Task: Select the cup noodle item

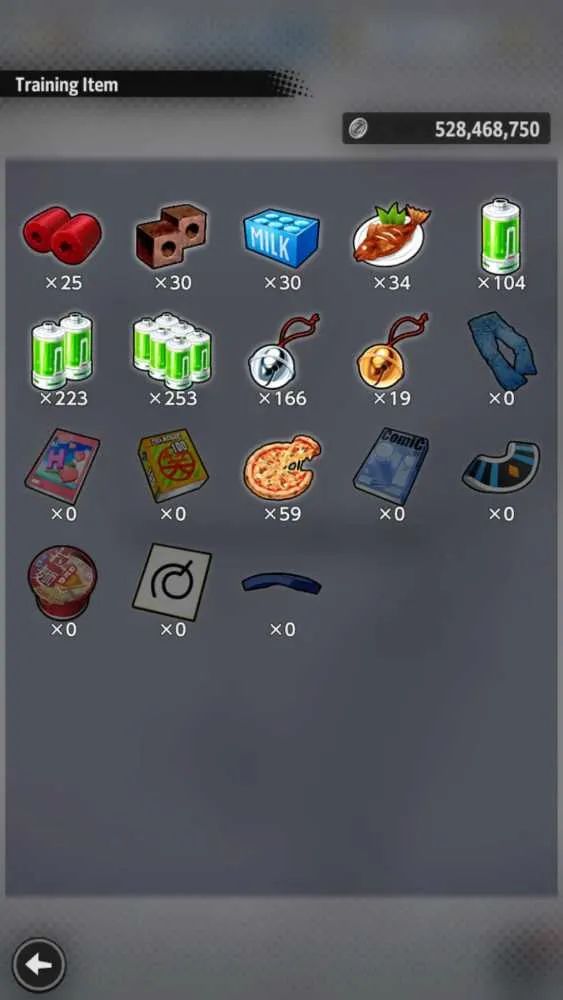Action: point(62,582)
